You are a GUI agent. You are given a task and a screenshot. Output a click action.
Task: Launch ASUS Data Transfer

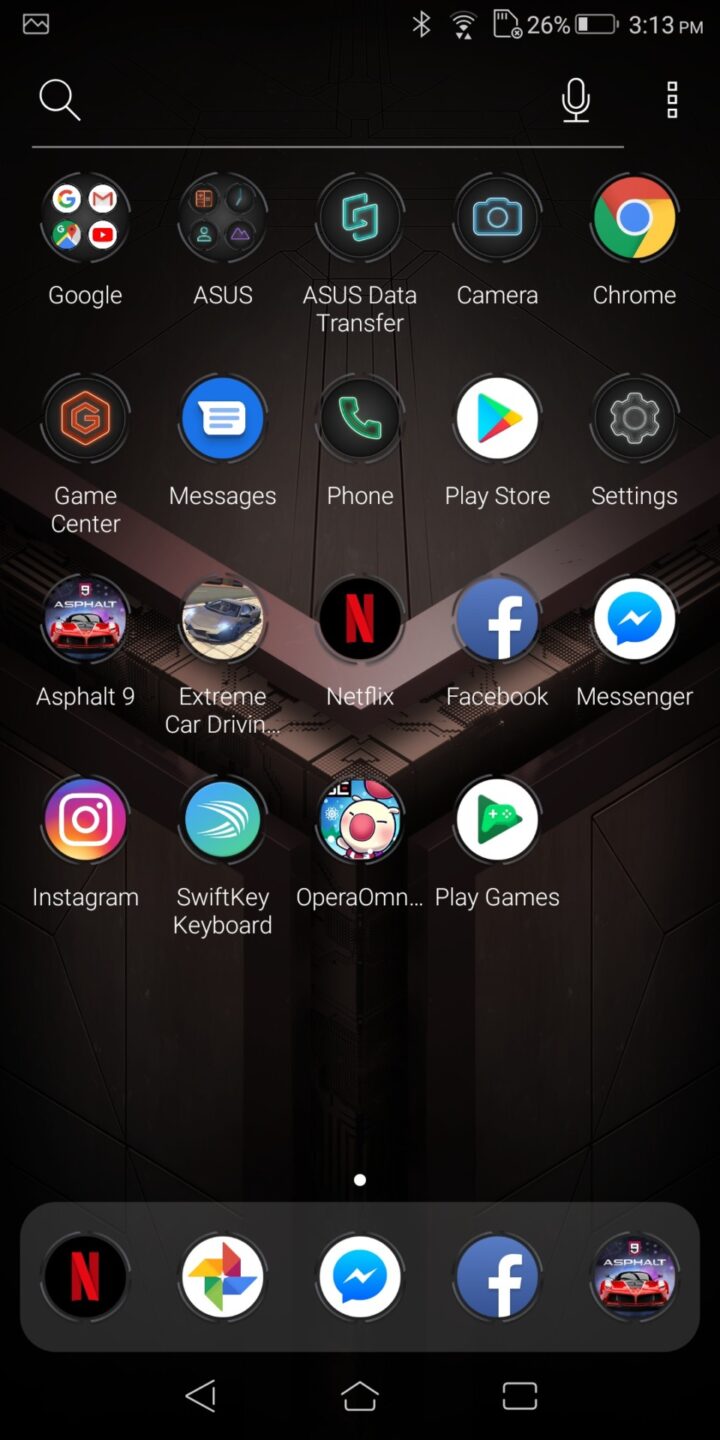coord(360,218)
